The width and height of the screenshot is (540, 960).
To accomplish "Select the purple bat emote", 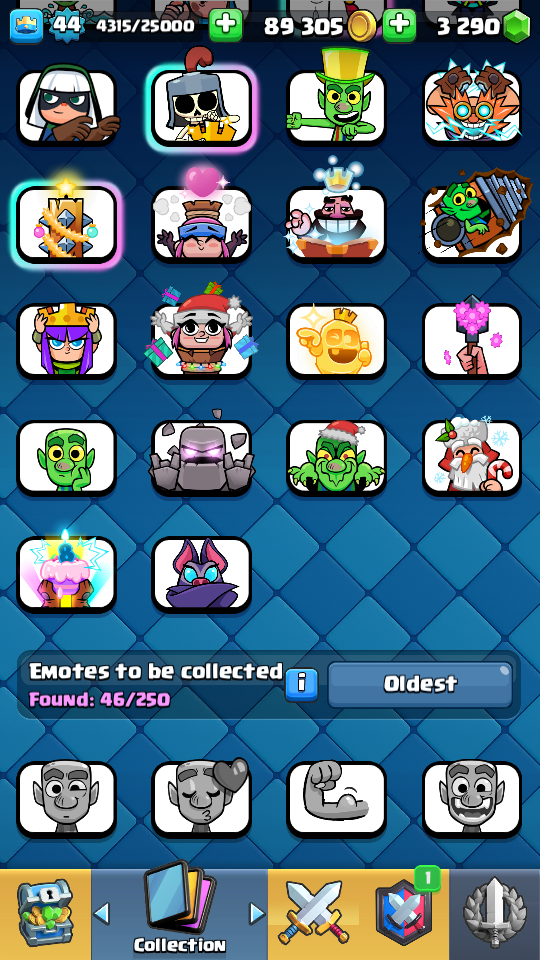I will coord(201,574).
